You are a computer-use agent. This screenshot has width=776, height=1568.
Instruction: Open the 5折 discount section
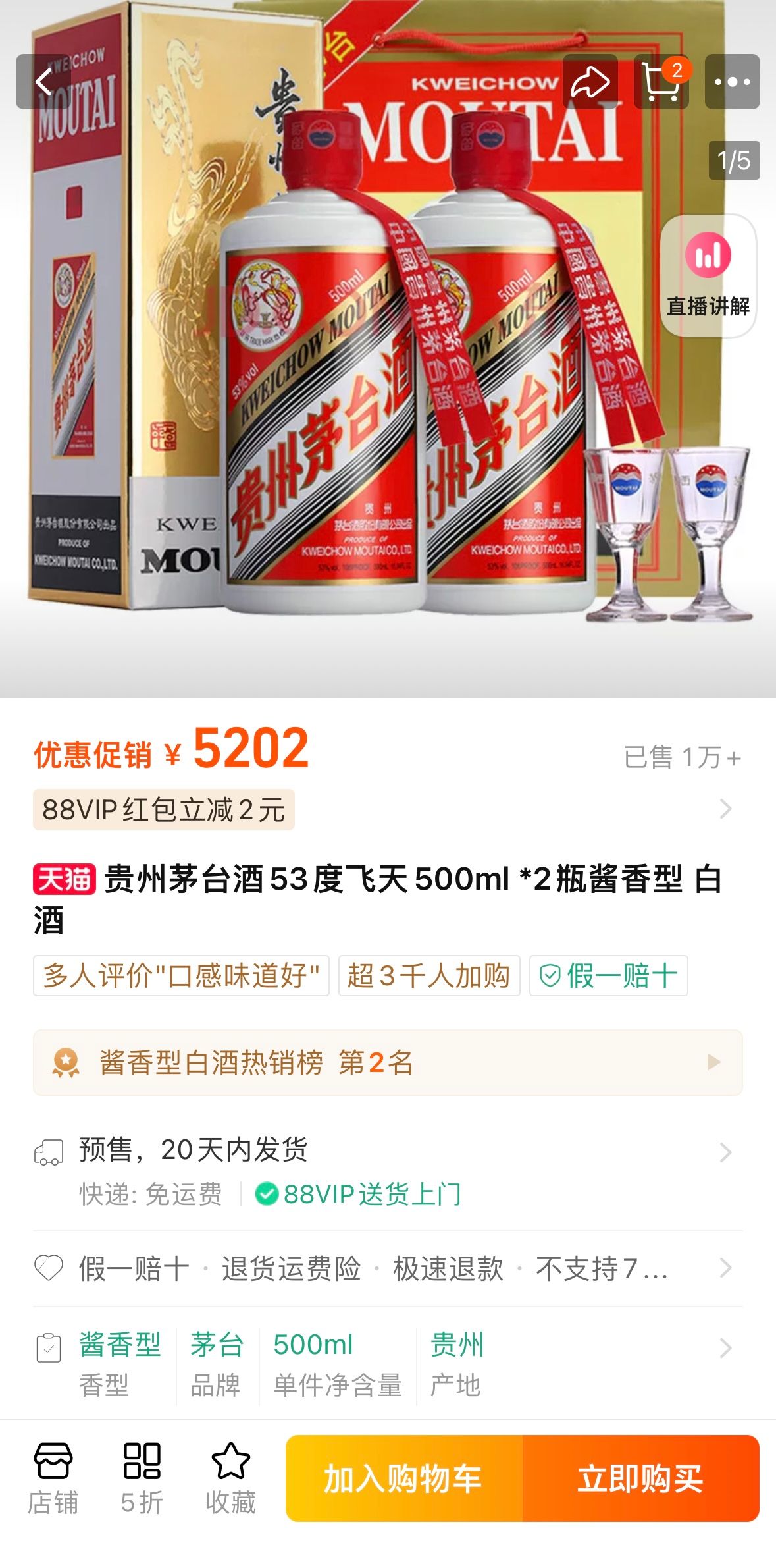coord(142,1478)
